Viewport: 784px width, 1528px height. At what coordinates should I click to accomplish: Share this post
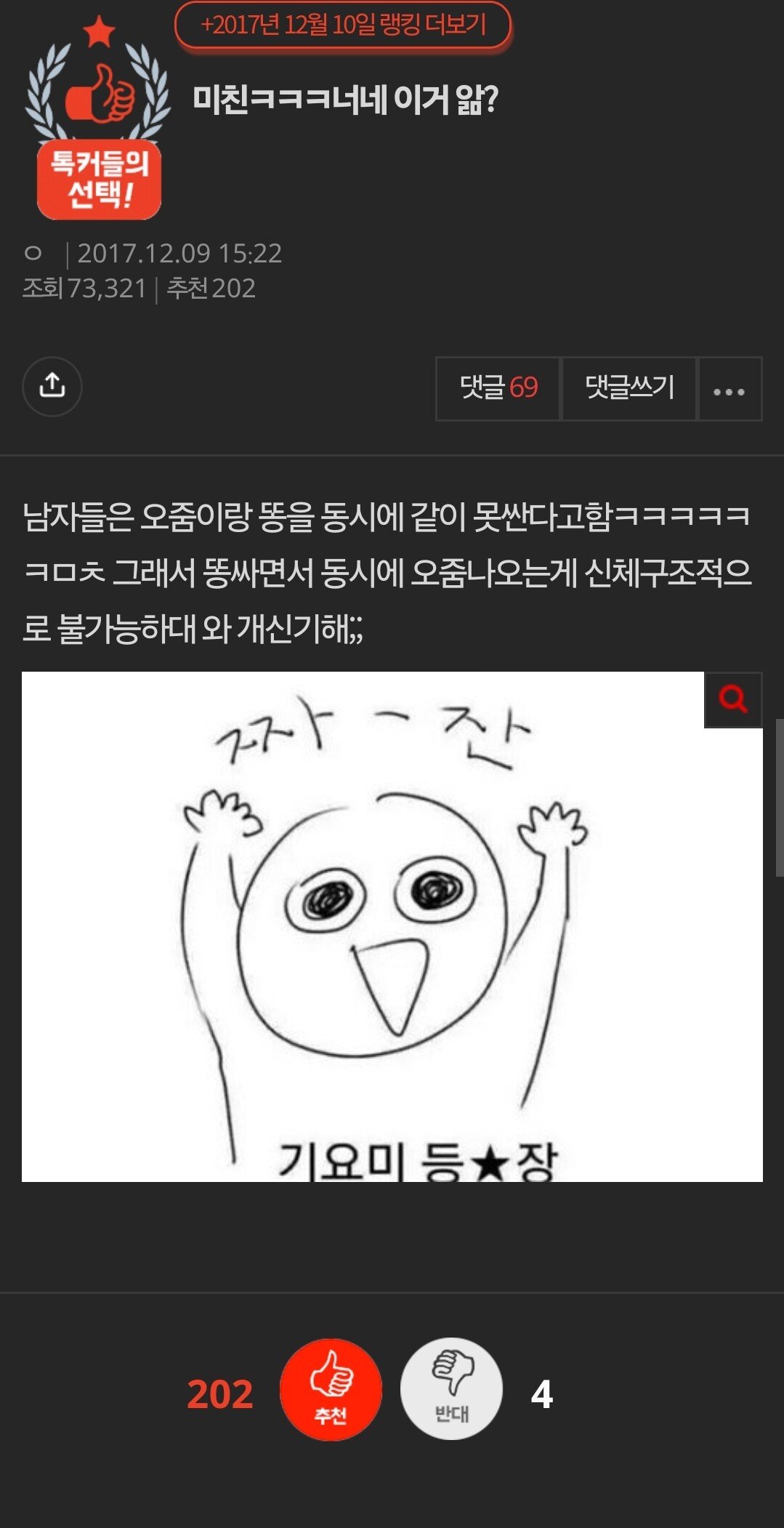[x=52, y=386]
